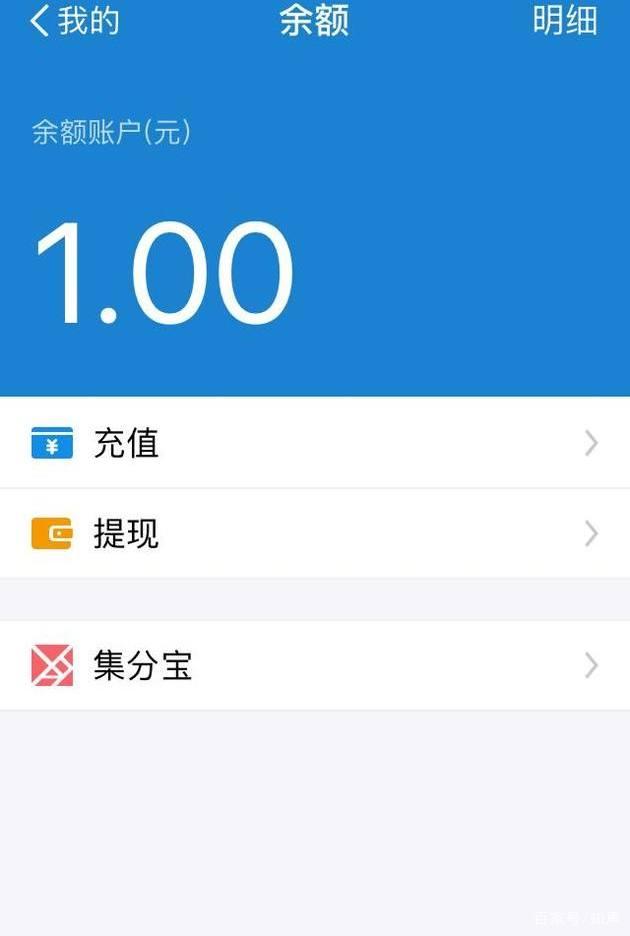Open the 充值 top-up row
Viewport: 630px width, 936px height.
[314, 443]
